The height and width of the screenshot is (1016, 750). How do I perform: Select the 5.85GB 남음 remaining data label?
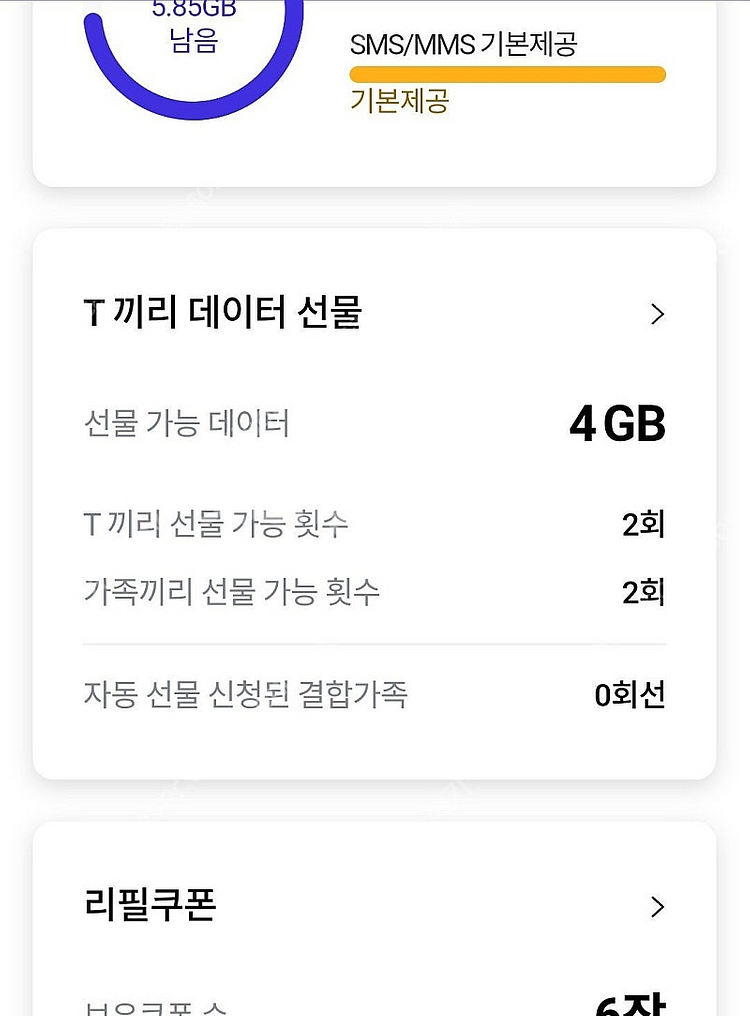[193, 25]
